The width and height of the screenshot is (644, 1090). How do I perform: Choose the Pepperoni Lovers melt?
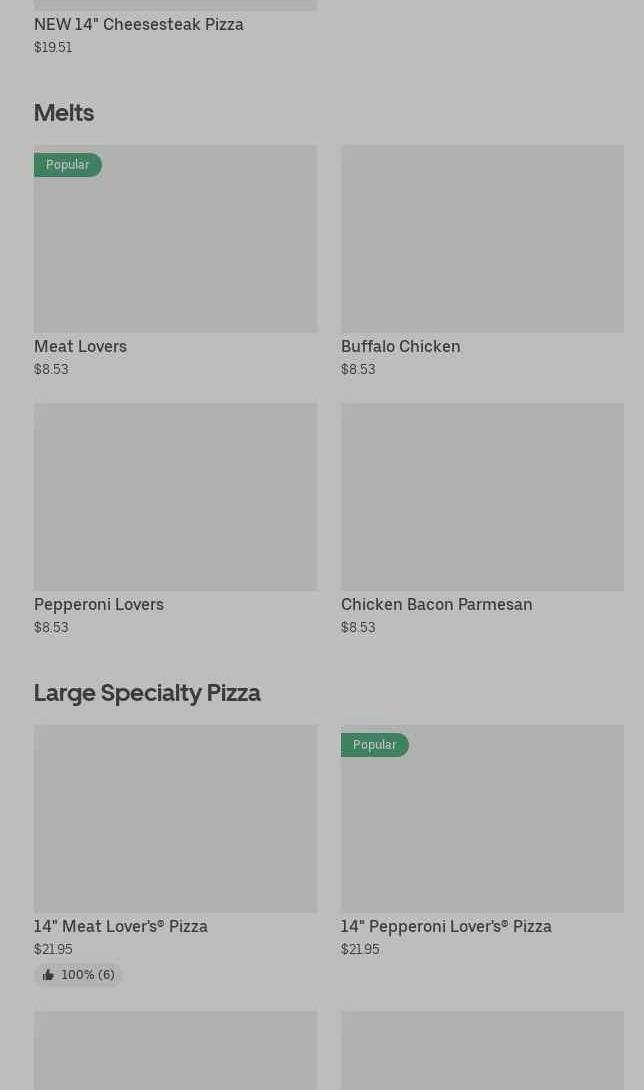[x=175, y=497]
